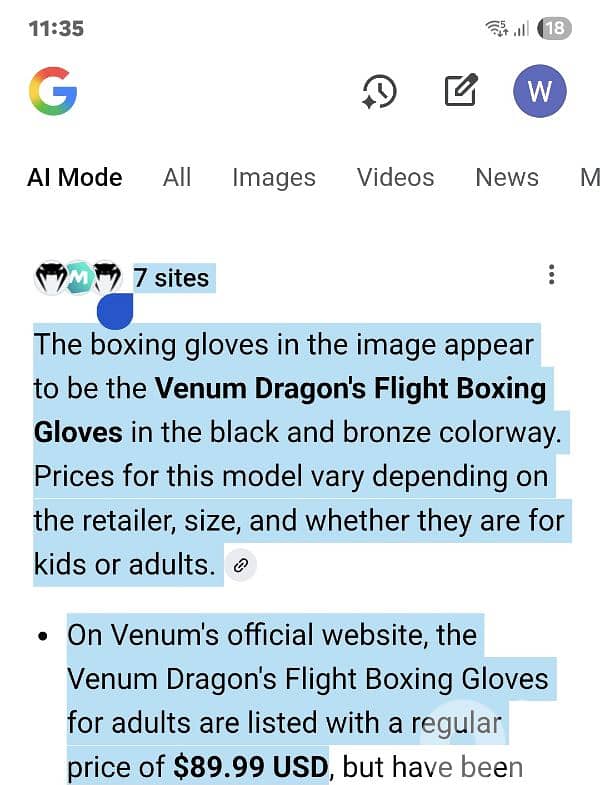Image resolution: width=600 pixels, height=785 pixels.
Task: Switch to the News tab
Action: pos(506,178)
